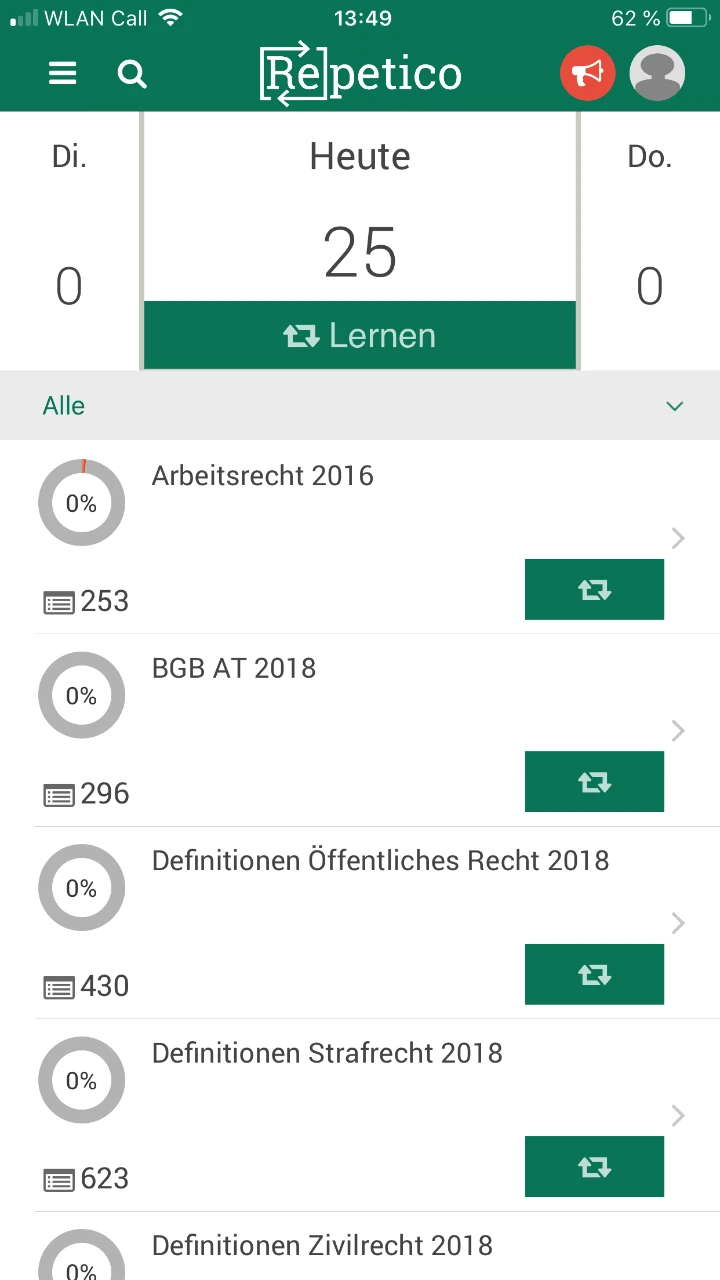This screenshot has width=720, height=1280.
Task: Select the Definitionen Zivilrecht 2018 card set
Action: 322,1246
